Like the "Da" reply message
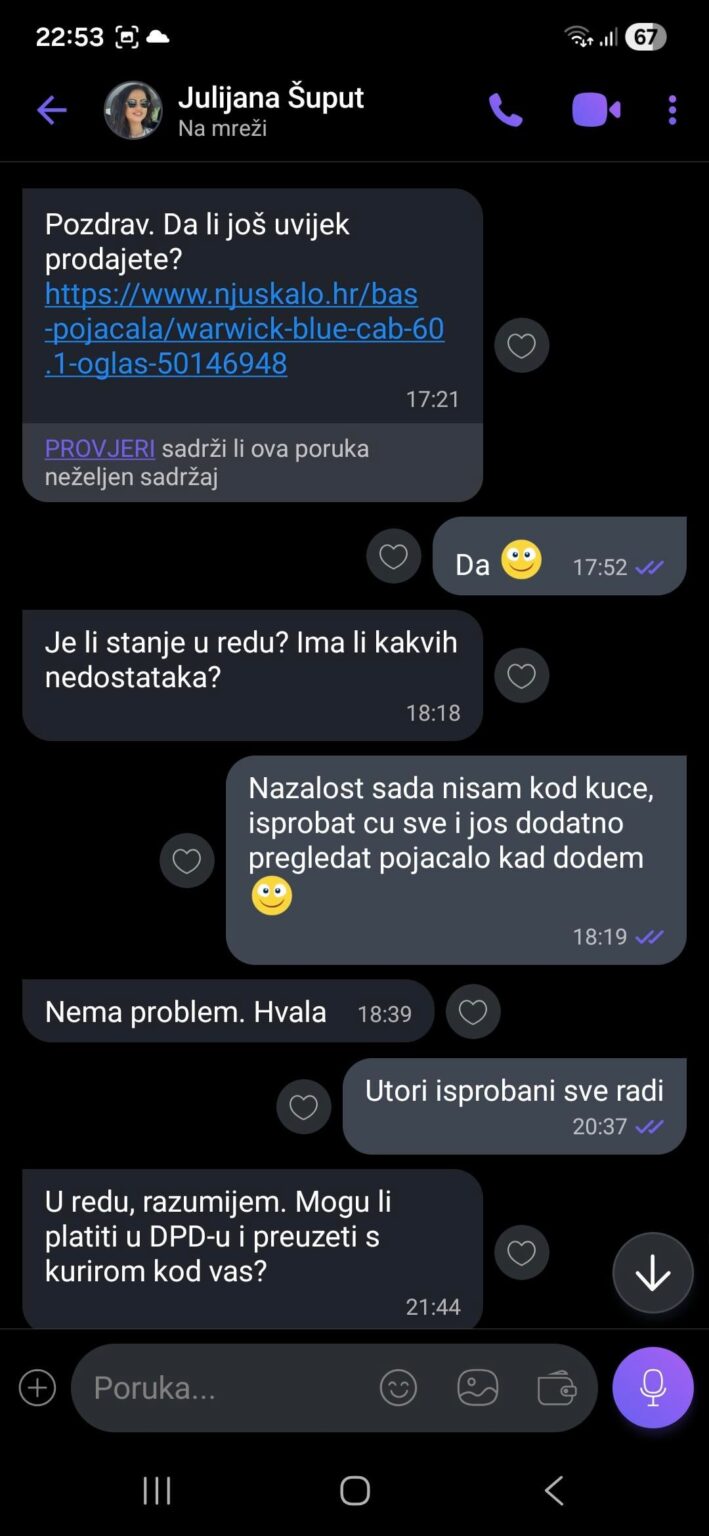This screenshot has height=1536, width=709. coord(393,556)
